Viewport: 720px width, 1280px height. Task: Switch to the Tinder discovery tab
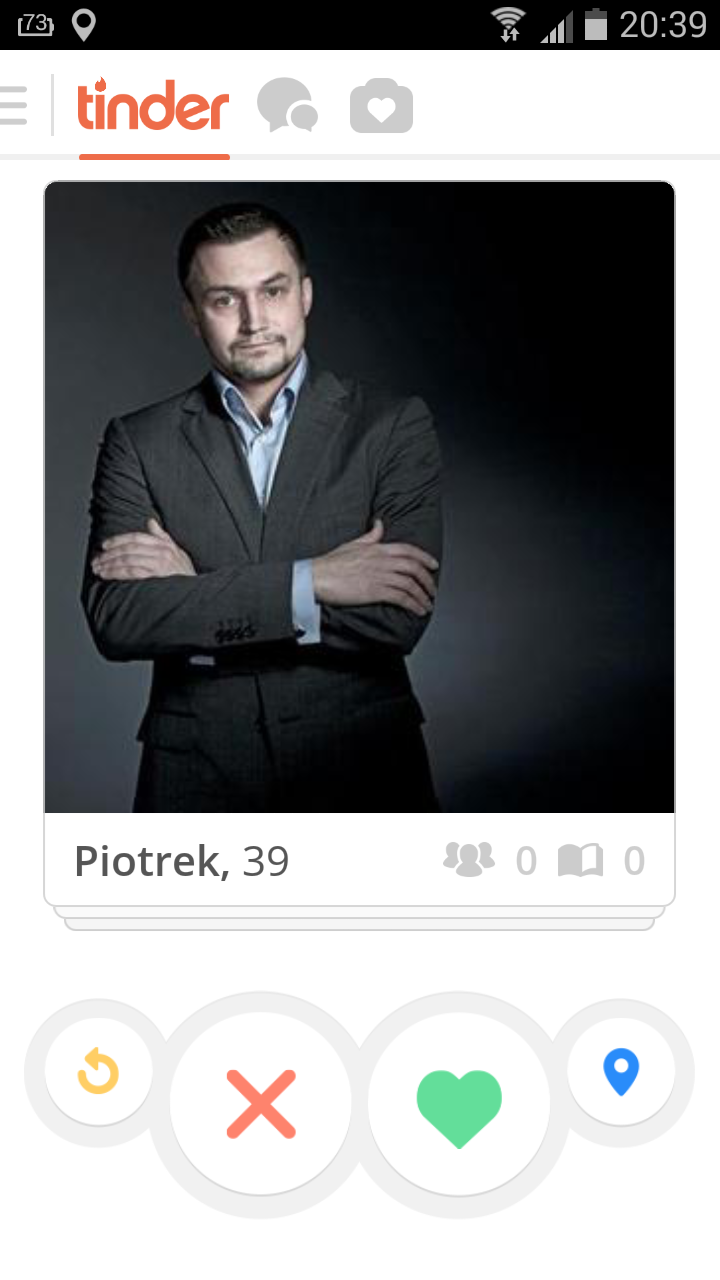coord(153,107)
